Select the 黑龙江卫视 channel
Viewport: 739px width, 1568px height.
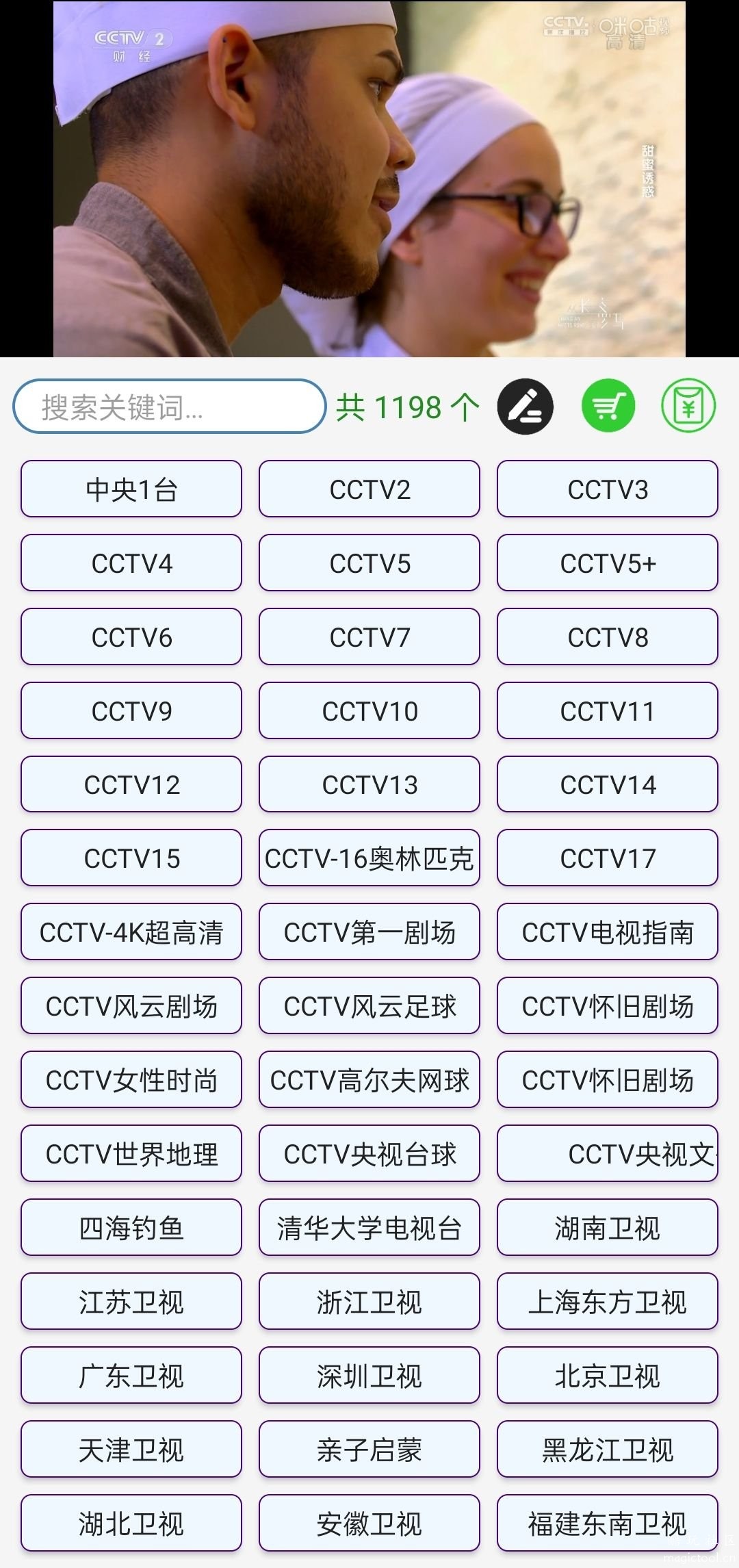point(608,1450)
